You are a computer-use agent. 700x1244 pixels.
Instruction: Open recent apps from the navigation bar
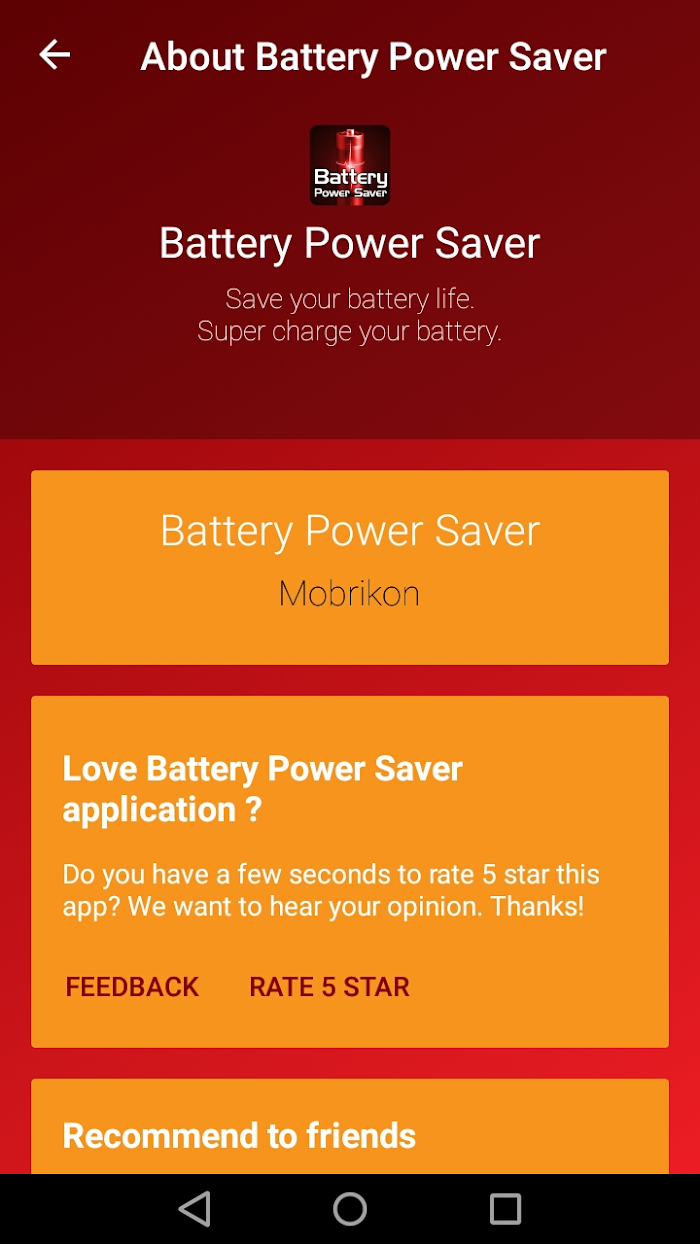(505, 1209)
